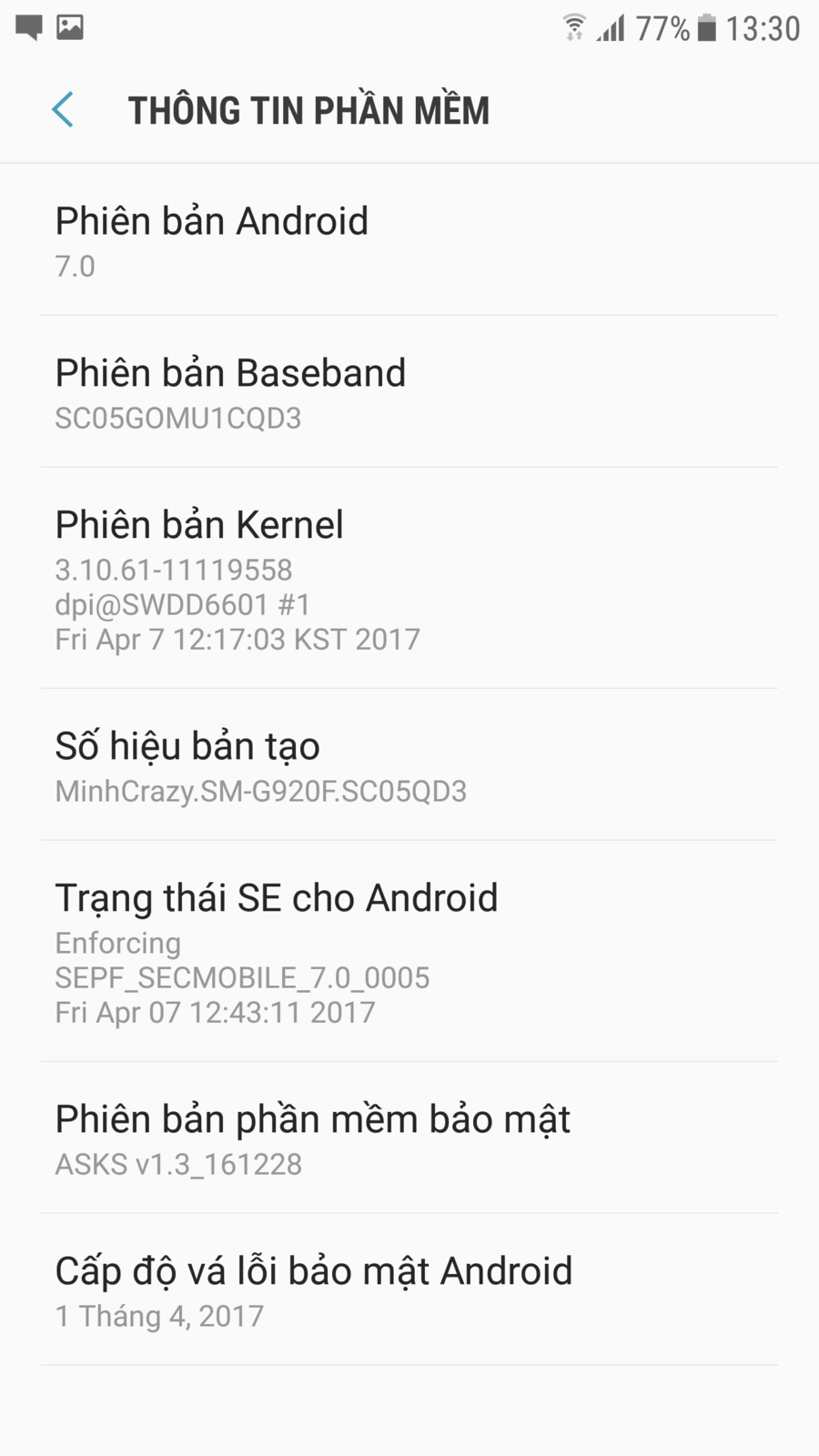Tap Cấp độ vá lỗi bảo mật Android

click(x=409, y=1290)
